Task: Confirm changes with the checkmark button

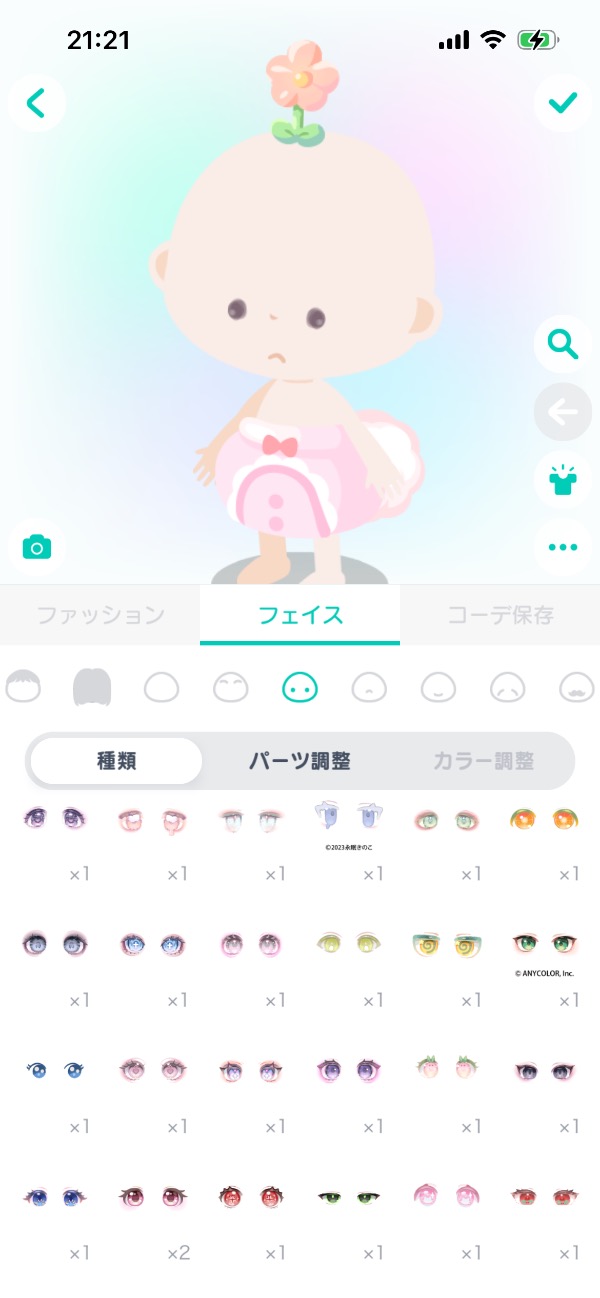Action: 563,103
